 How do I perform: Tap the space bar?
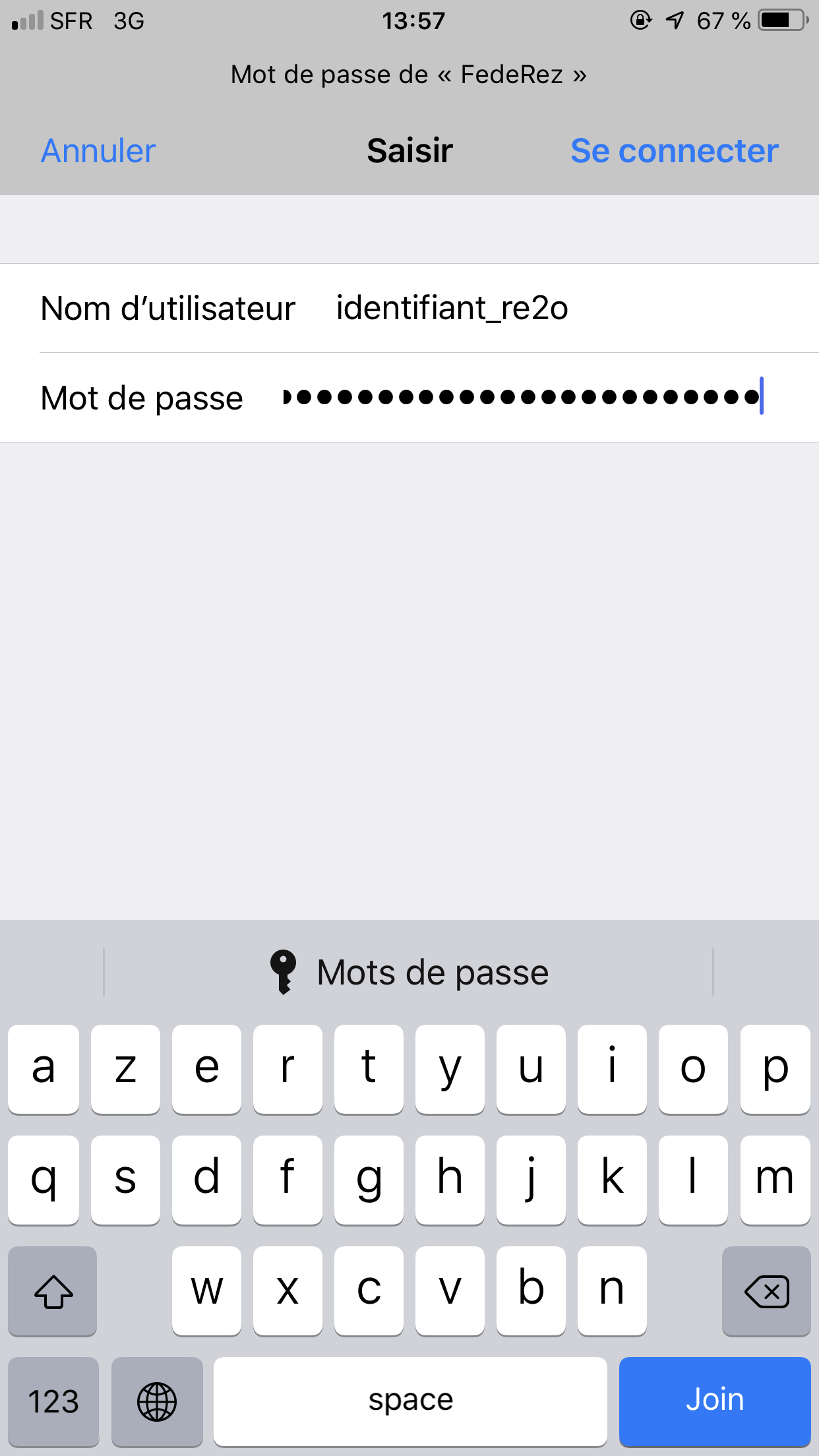coord(410,1401)
